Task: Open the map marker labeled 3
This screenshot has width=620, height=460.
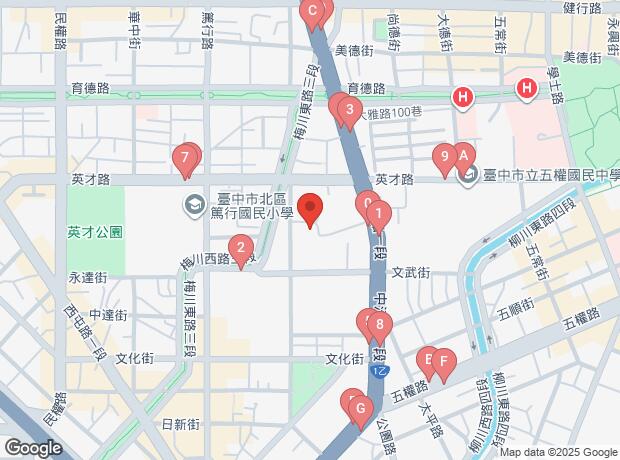Action: (x=348, y=111)
